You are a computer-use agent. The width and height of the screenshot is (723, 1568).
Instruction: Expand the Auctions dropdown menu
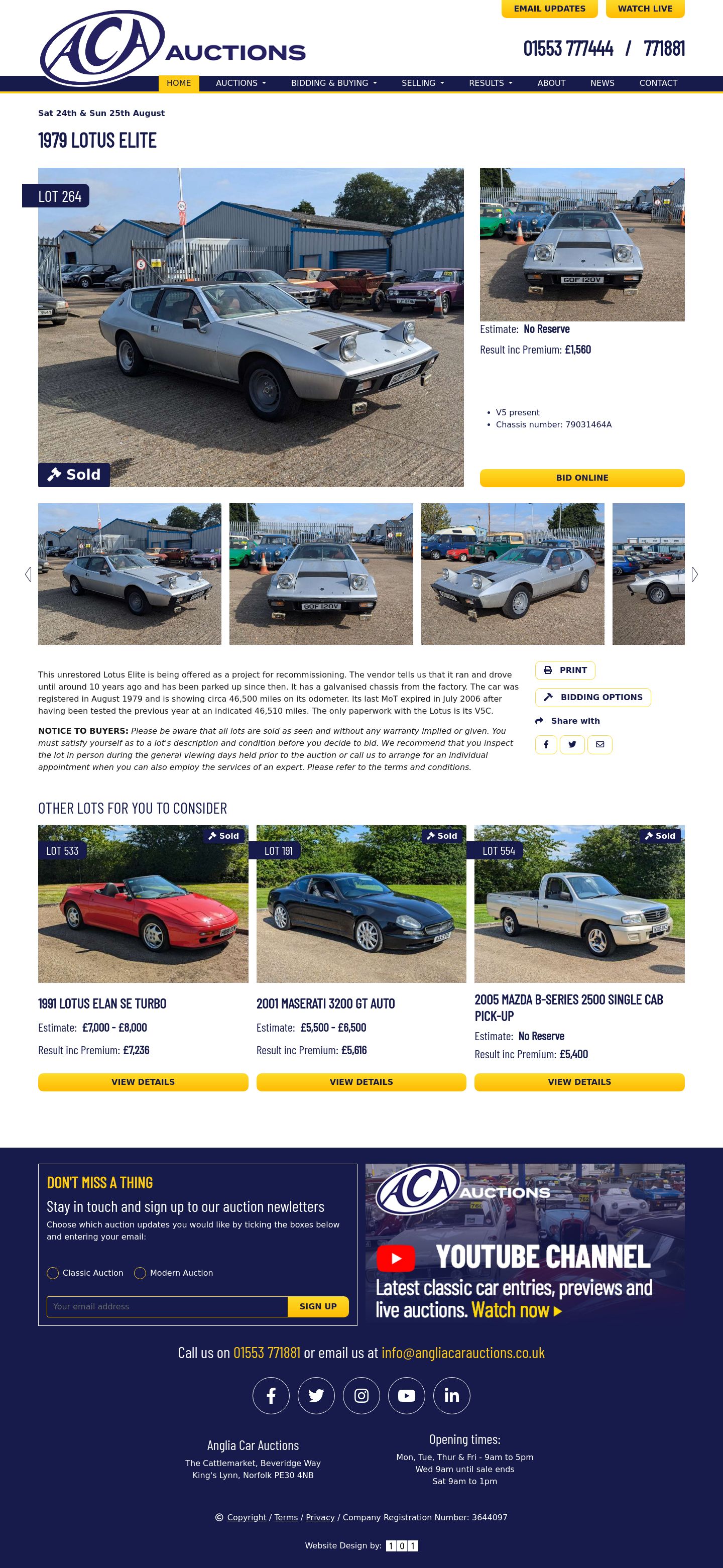(x=240, y=83)
